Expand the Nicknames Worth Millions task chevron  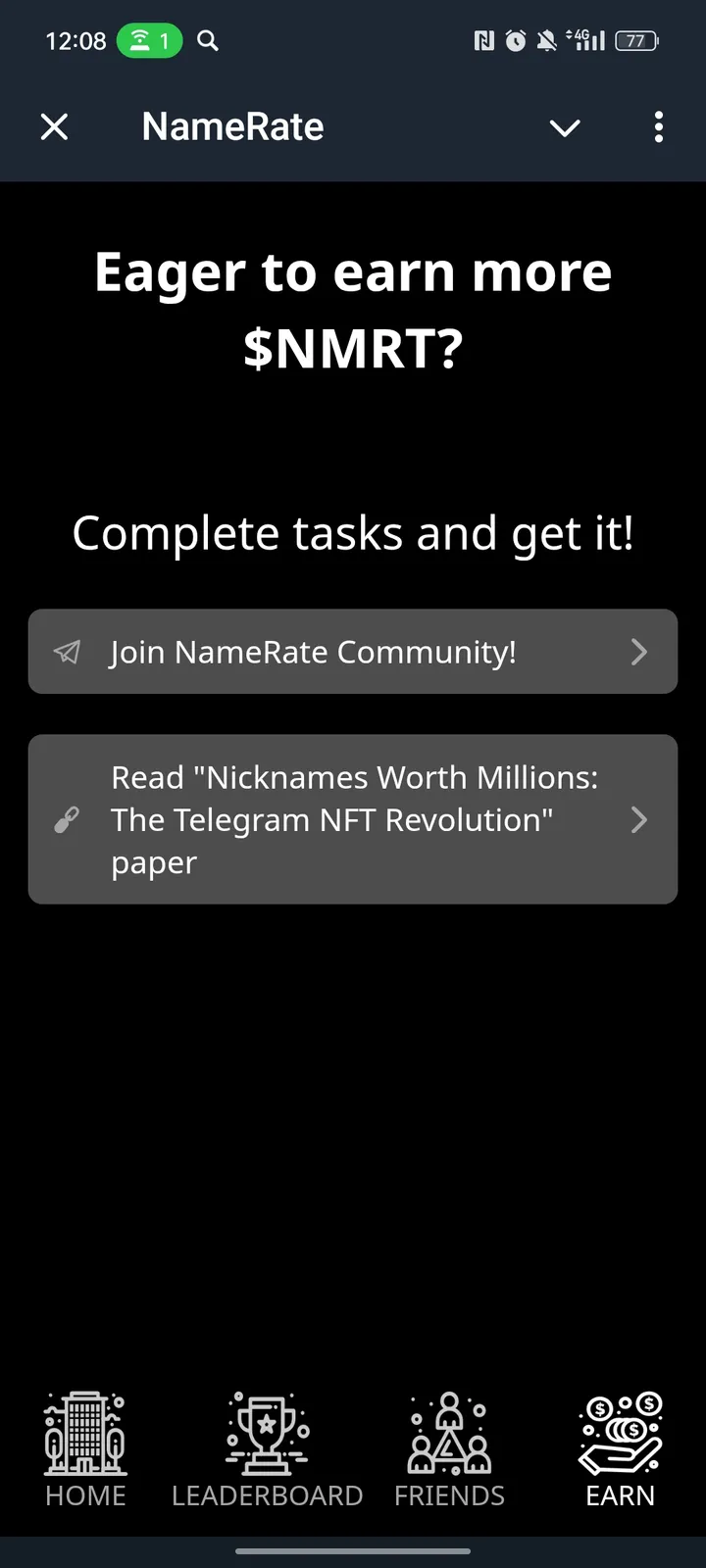tap(639, 820)
